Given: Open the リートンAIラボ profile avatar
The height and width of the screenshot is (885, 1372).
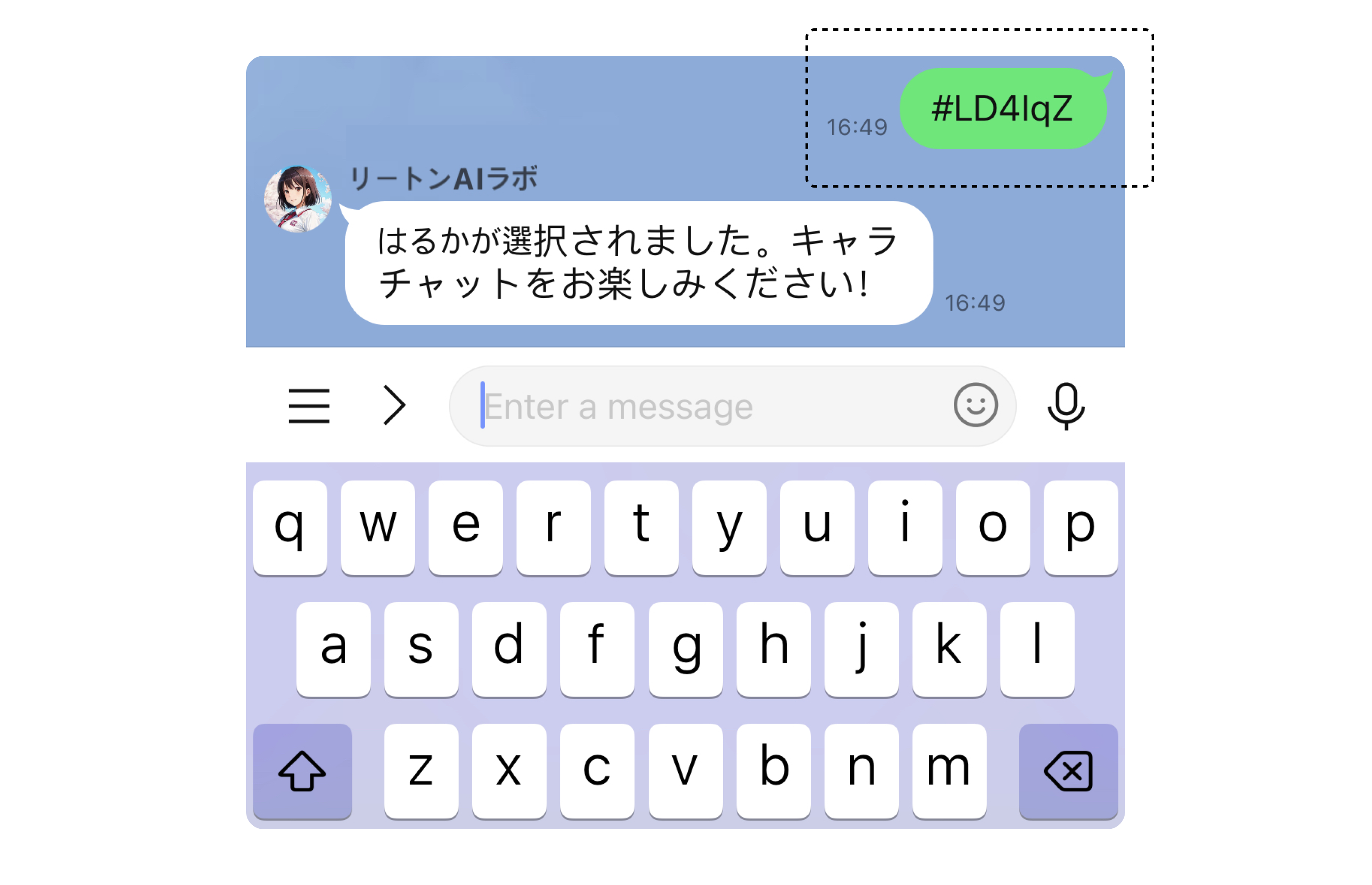Looking at the screenshot, I should click(x=297, y=199).
